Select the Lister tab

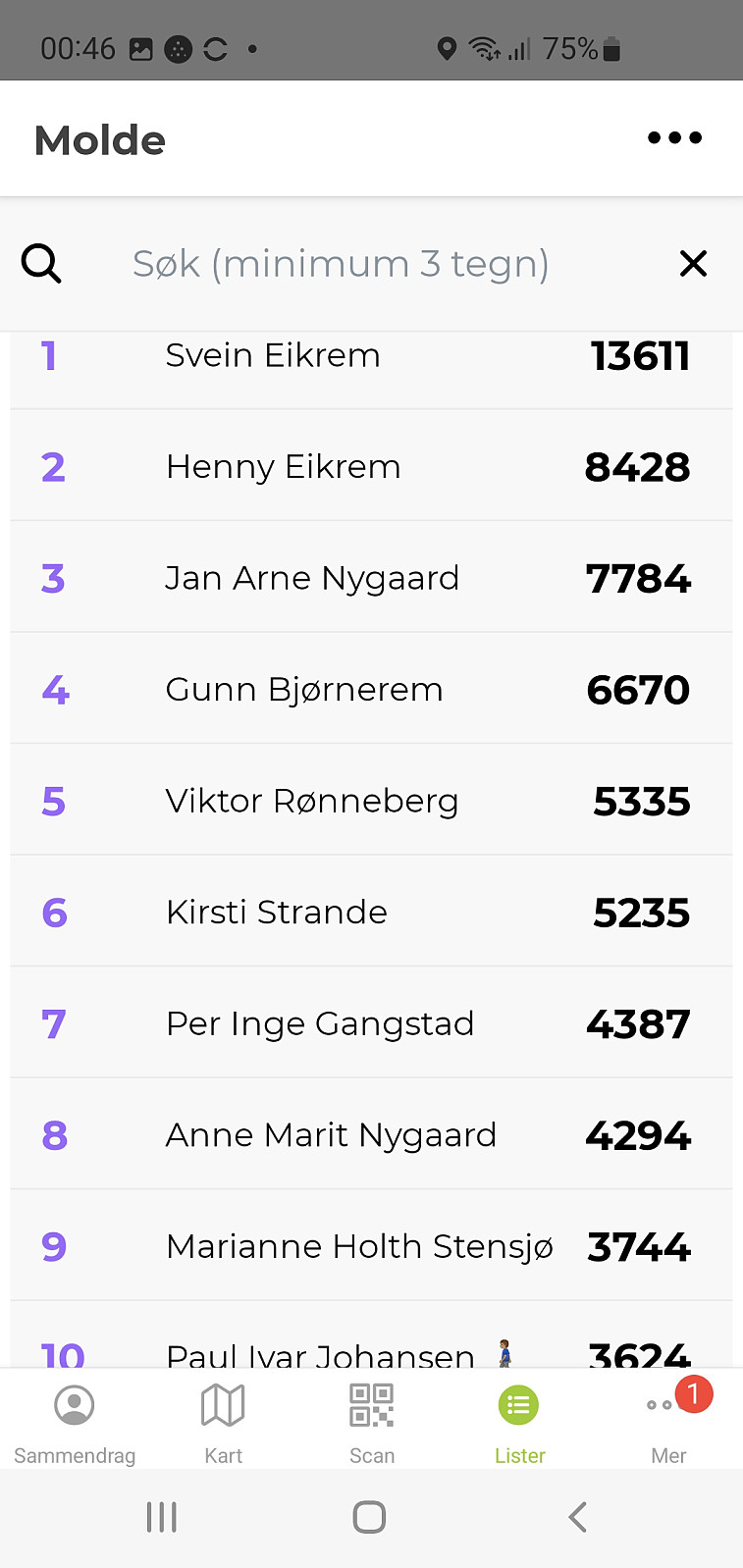520,1424
